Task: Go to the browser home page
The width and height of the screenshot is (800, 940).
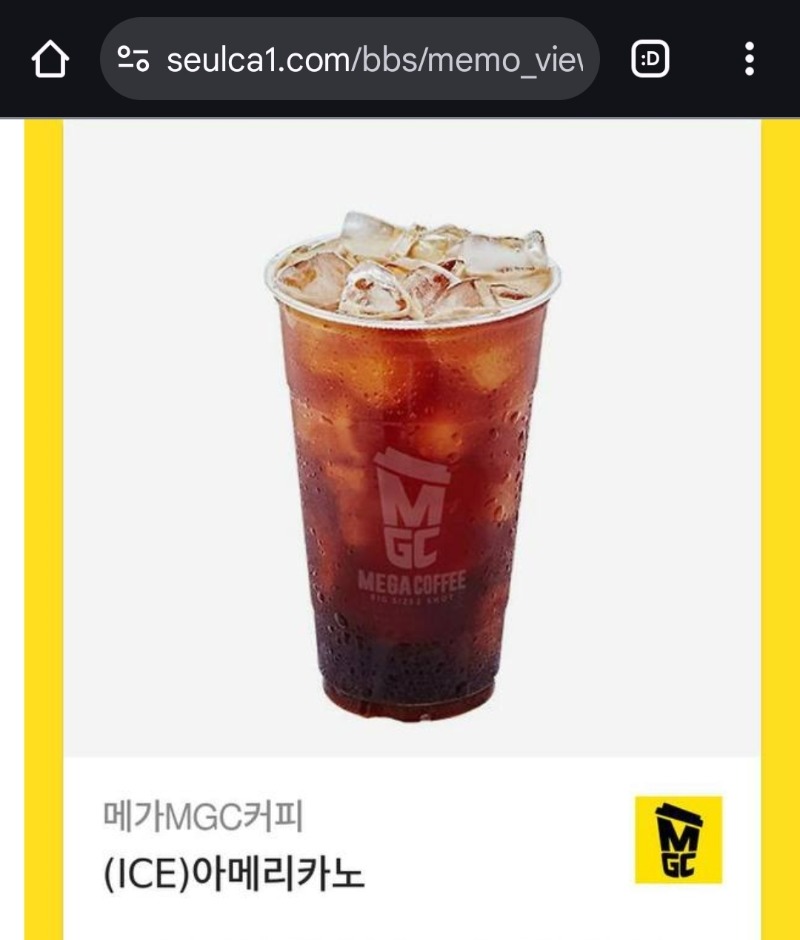Action: click(x=50, y=60)
